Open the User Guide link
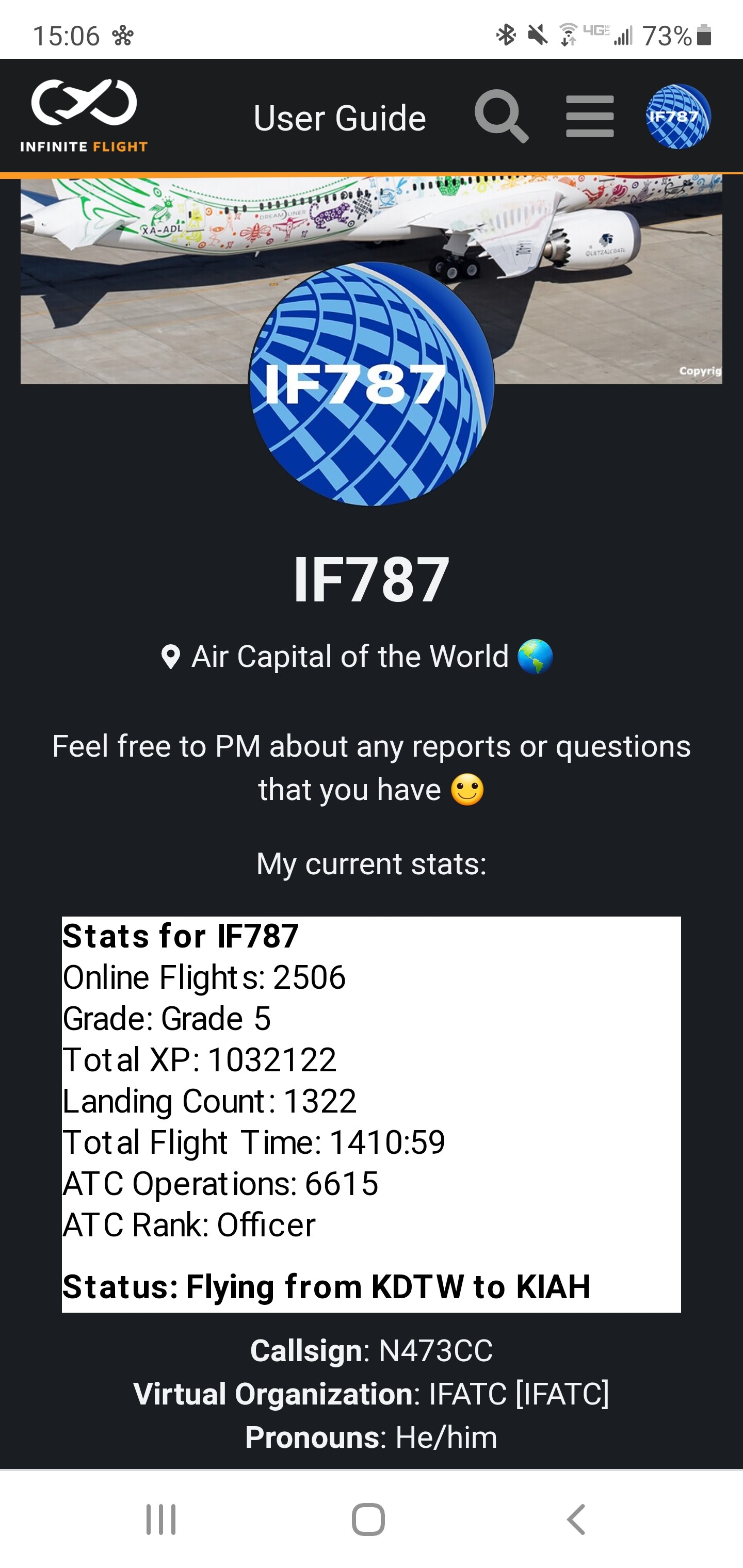 coord(339,118)
